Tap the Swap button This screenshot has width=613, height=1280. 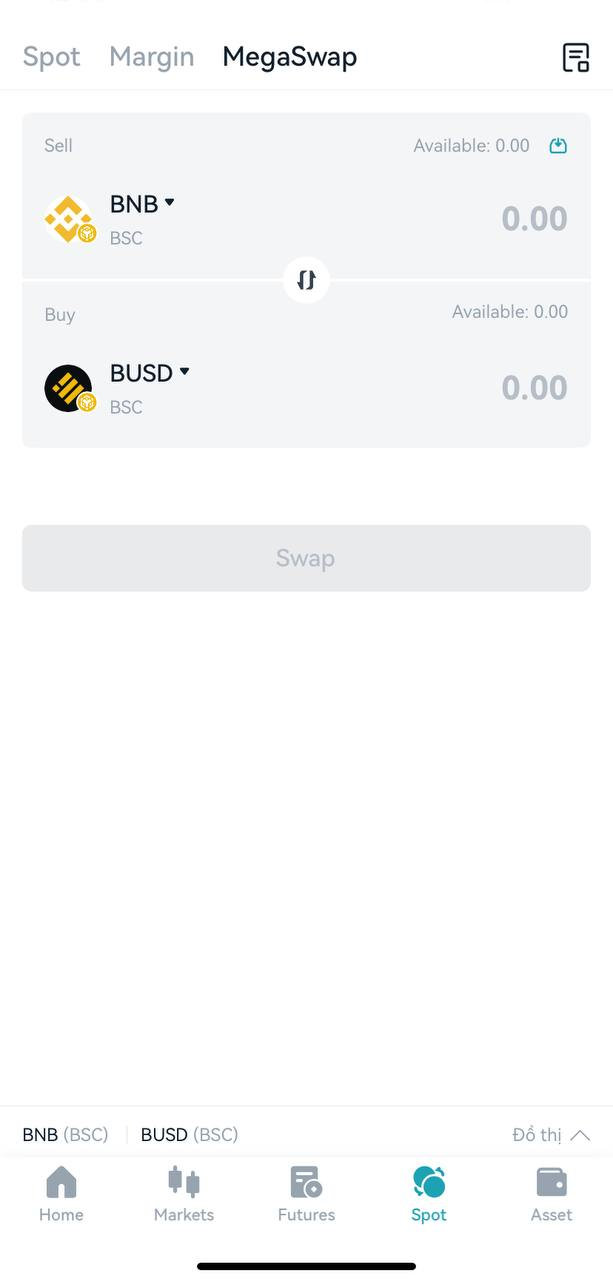click(x=306, y=558)
